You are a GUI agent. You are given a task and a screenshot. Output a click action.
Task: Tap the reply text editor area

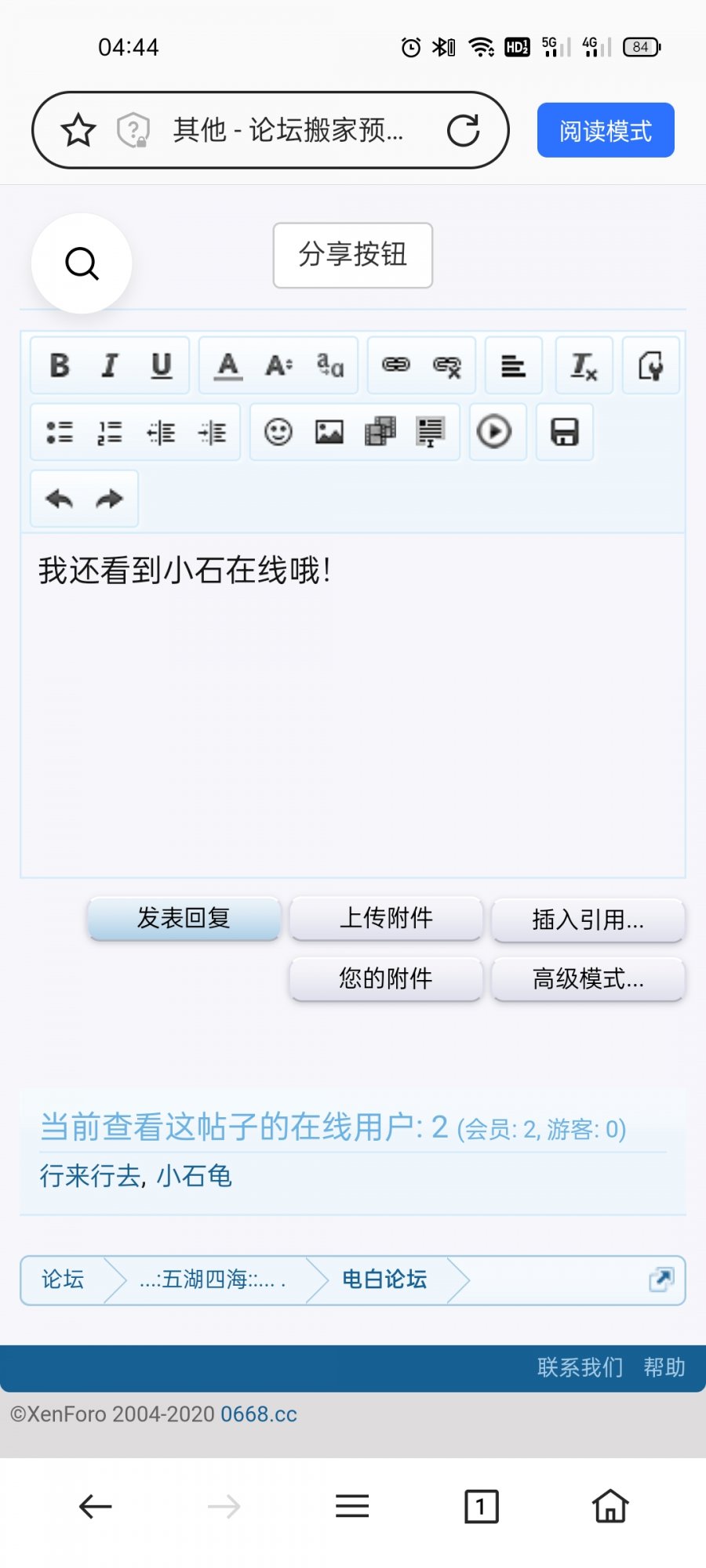click(x=353, y=706)
